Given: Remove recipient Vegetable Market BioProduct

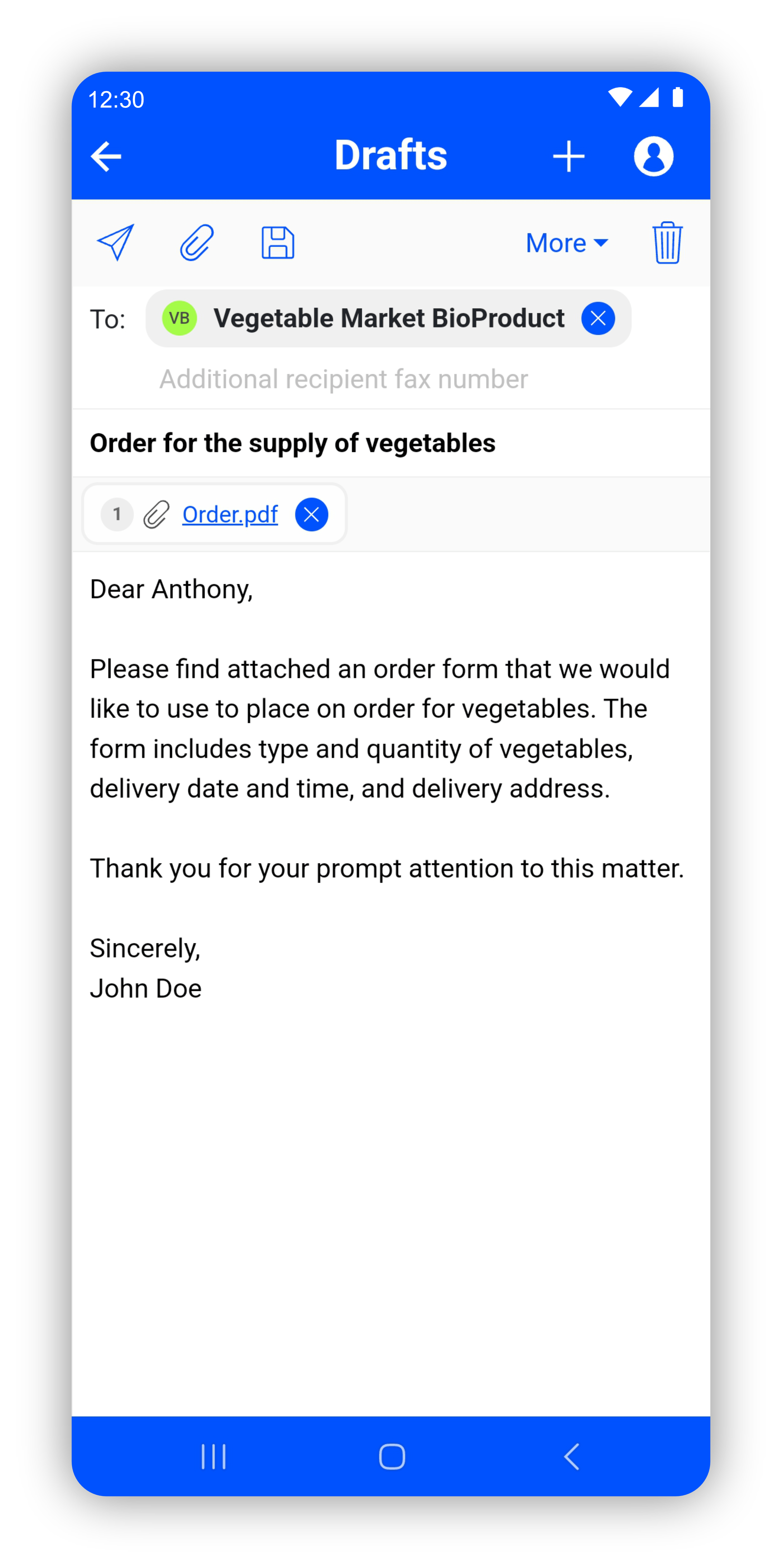Looking at the screenshot, I should tap(598, 318).
